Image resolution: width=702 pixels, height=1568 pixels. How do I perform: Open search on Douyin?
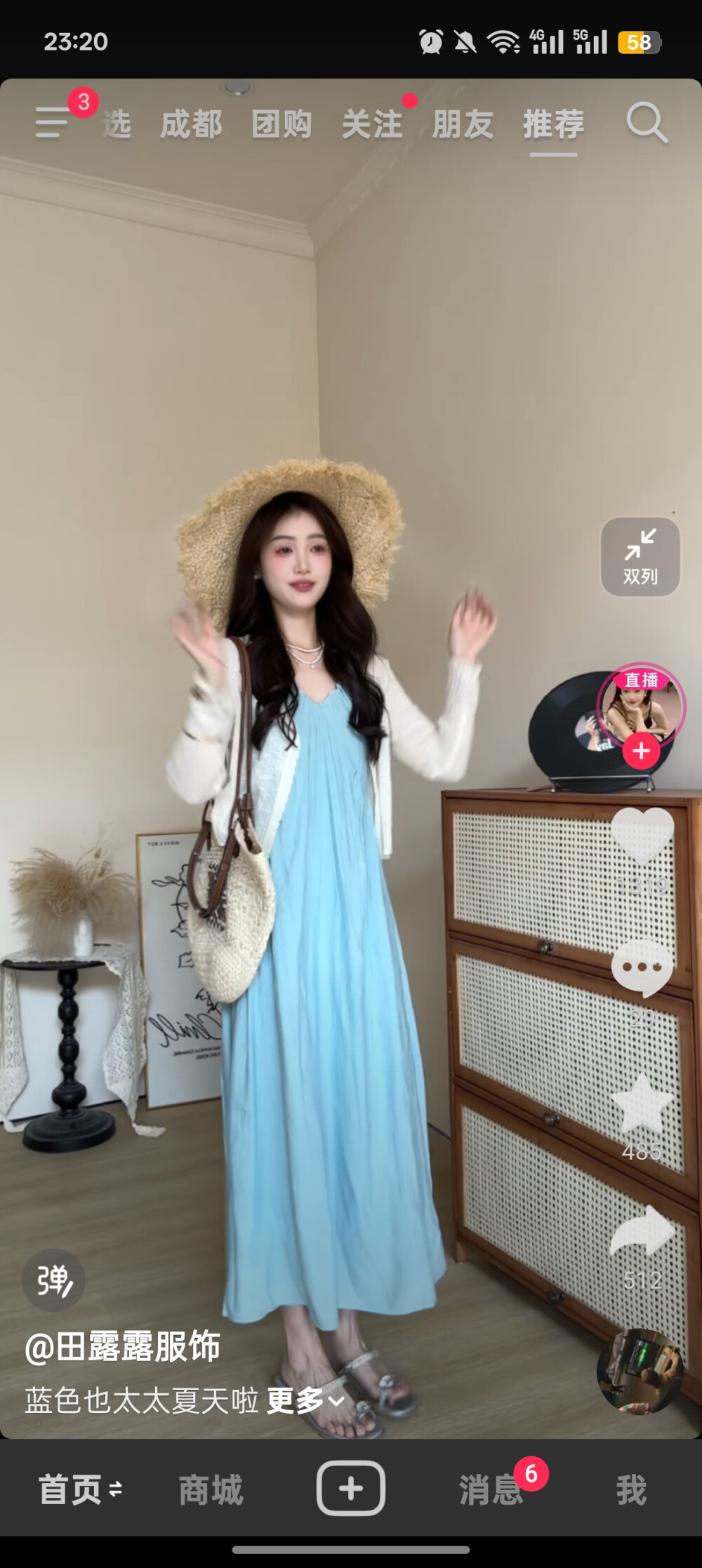[647, 122]
